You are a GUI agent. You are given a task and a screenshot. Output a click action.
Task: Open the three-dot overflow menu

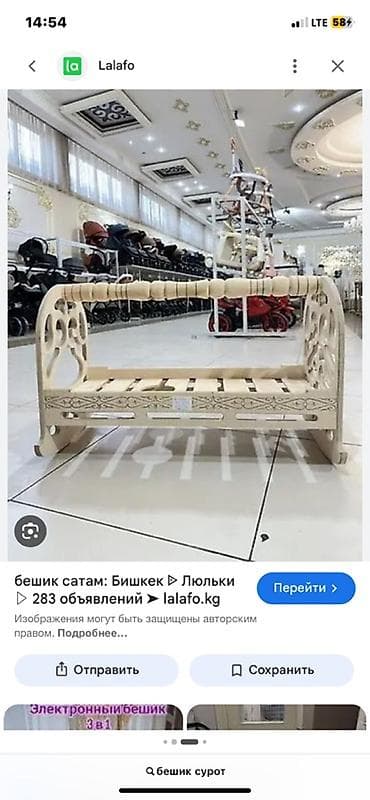pos(294,66)
